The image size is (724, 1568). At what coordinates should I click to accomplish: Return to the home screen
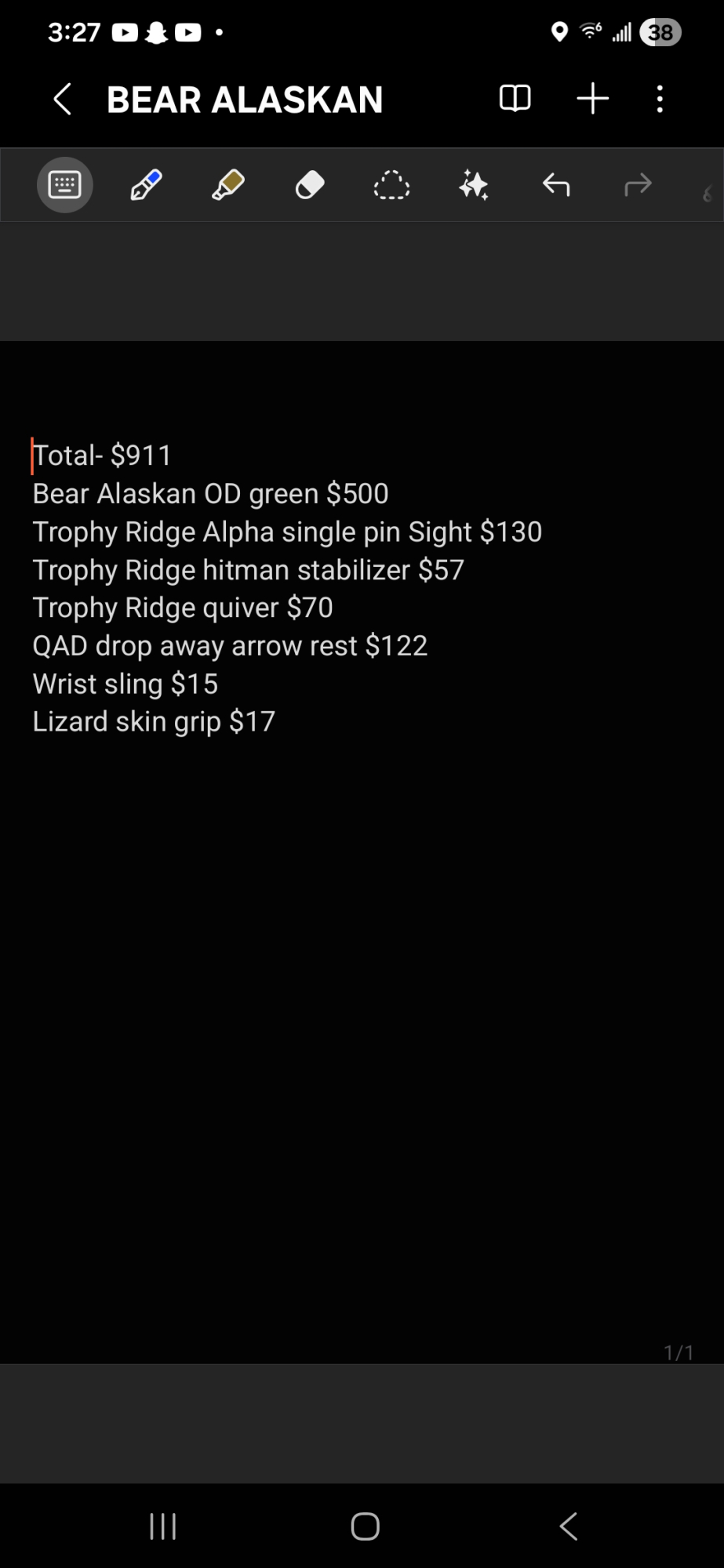point(365,1526)
